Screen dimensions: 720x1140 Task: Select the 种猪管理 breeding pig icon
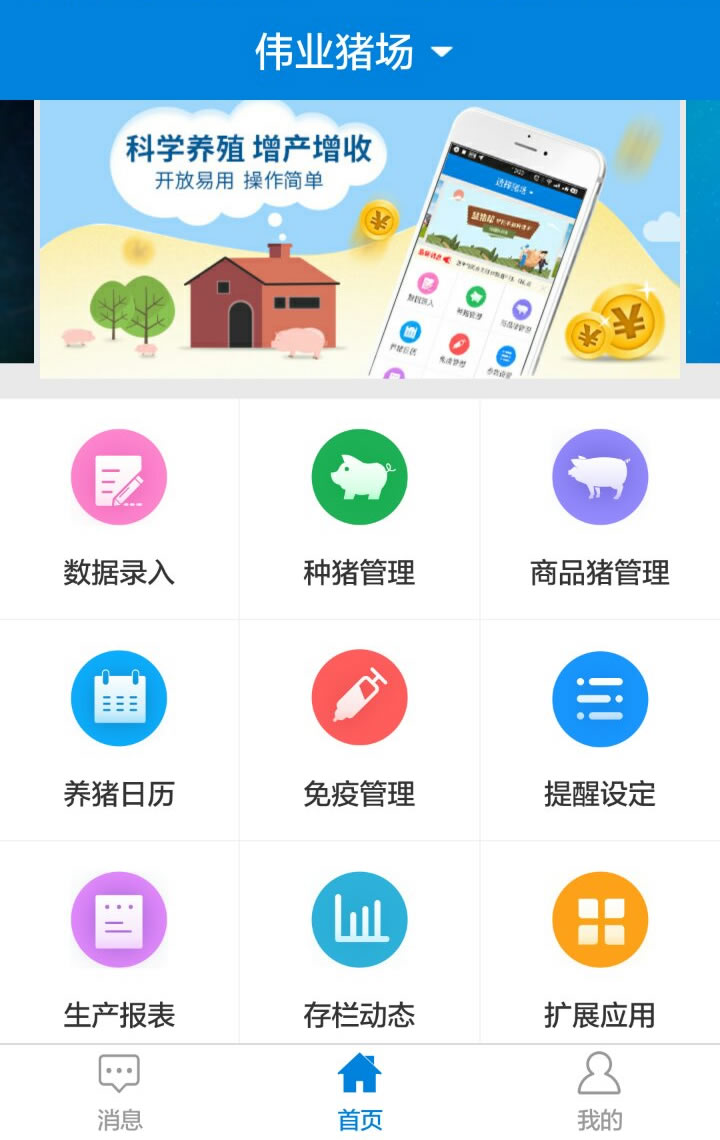coord(359,477)
